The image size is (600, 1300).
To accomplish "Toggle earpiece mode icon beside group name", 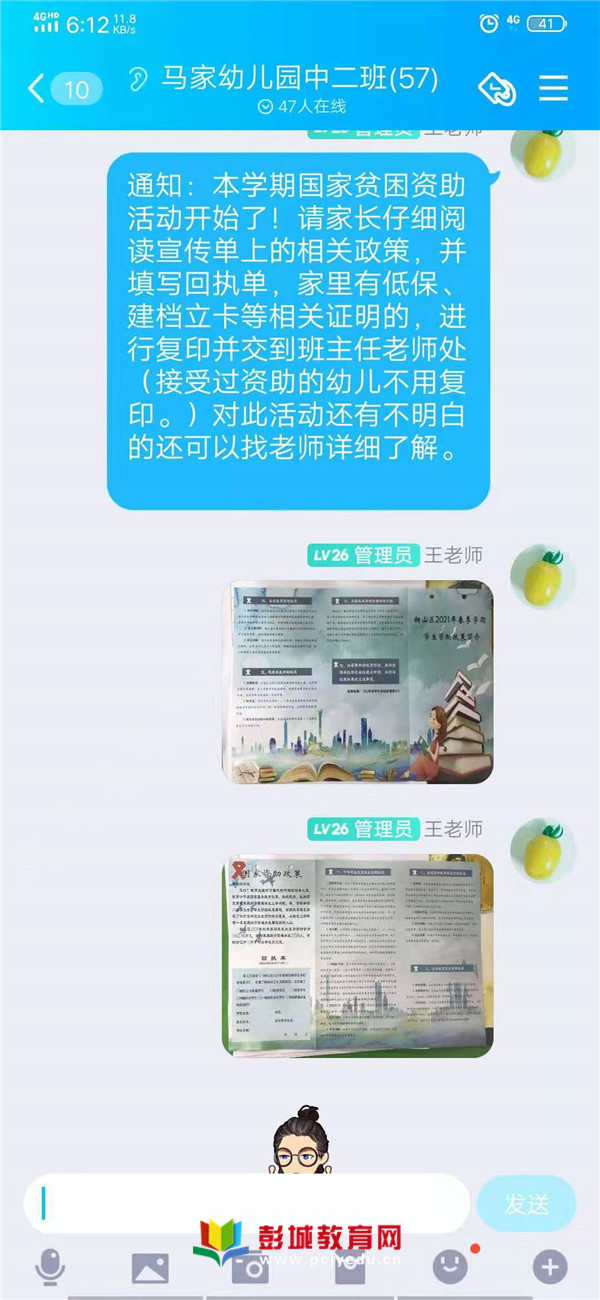I will 139,80.
